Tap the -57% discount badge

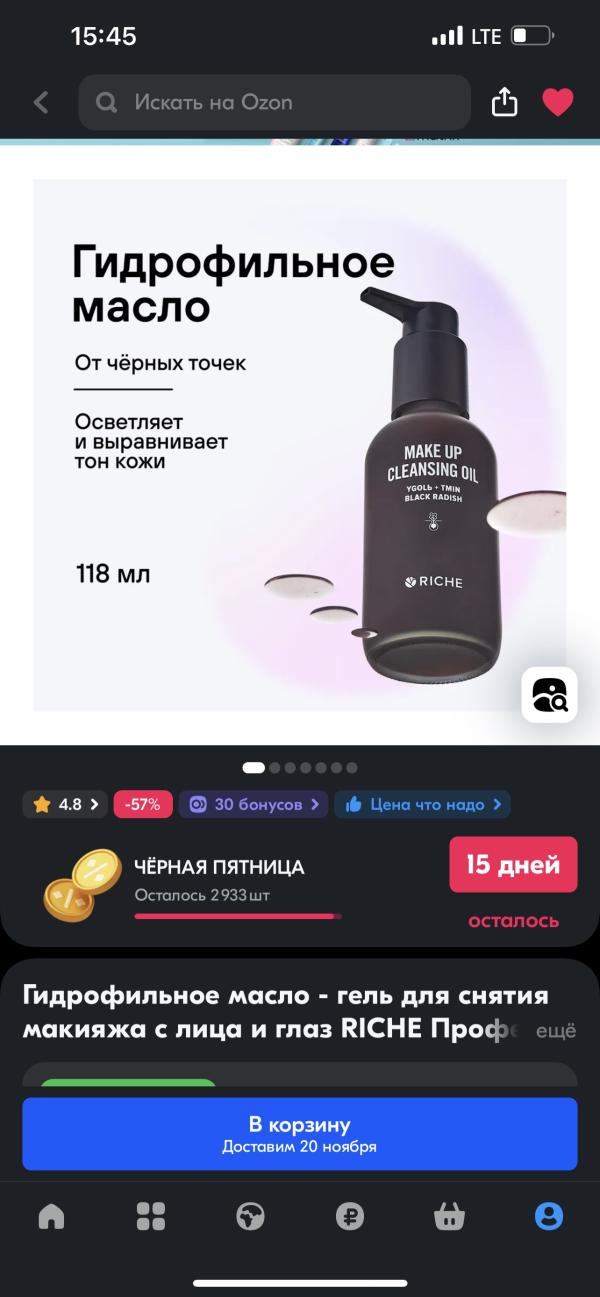[144, 804]
